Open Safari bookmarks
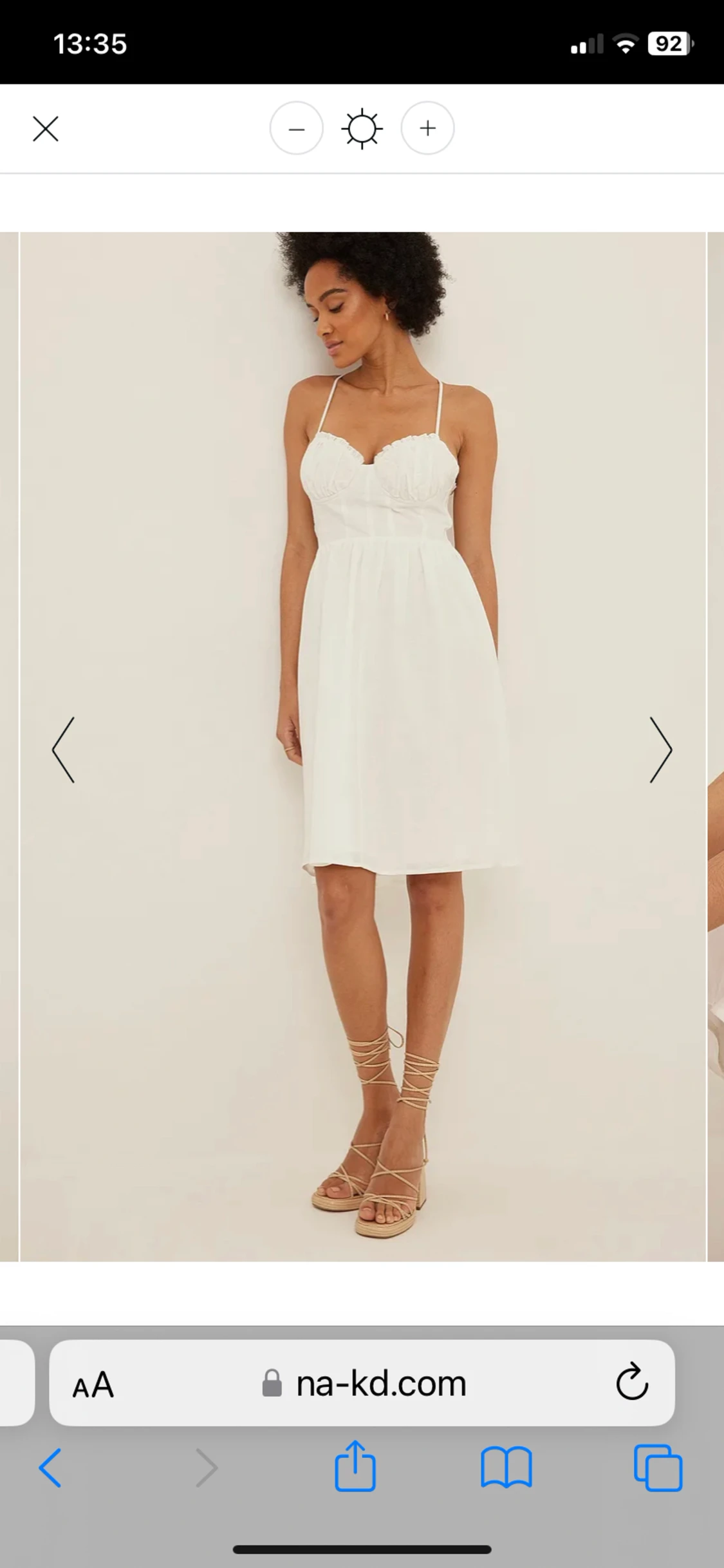 pyautogui.click(x=506, y=1468)
